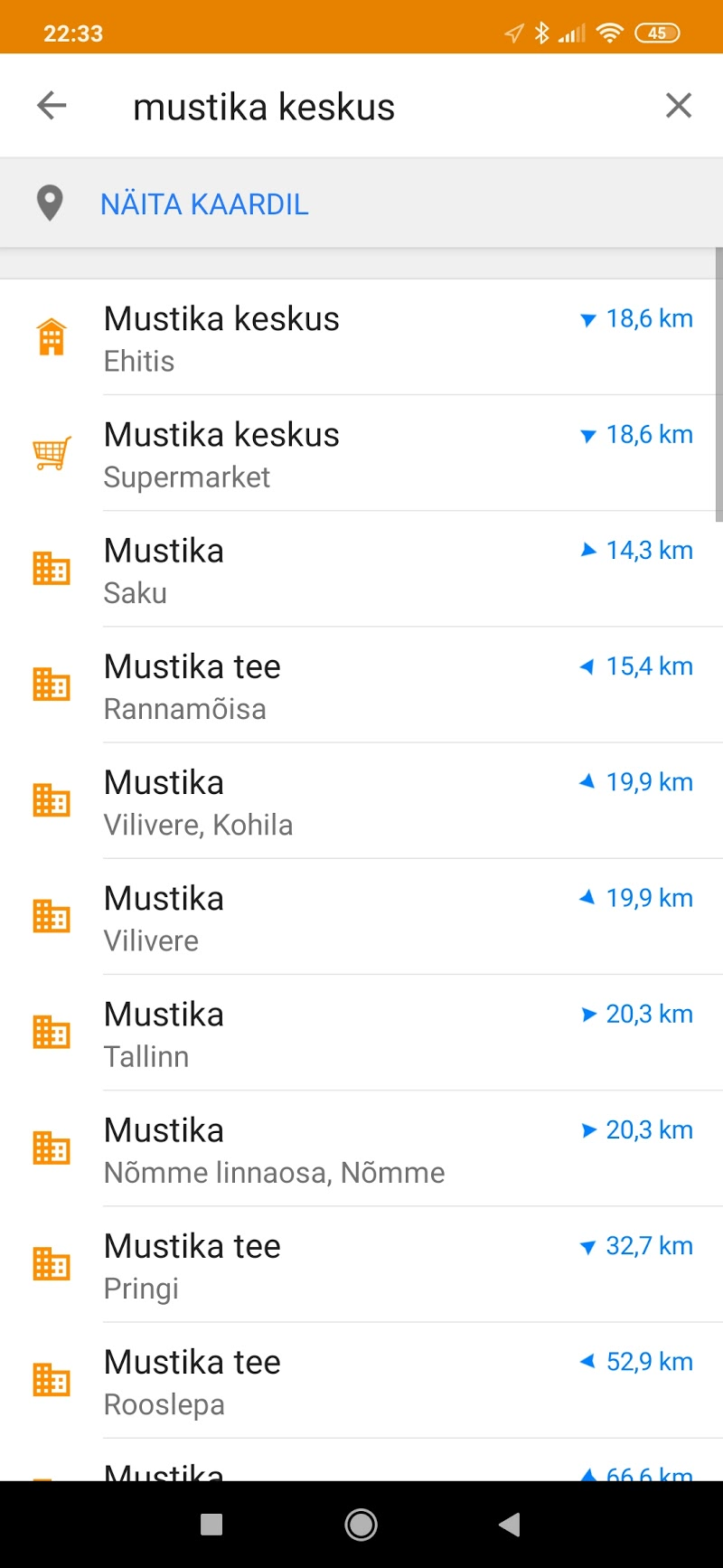Screen dimensions: 723x1568
Task: Select the Mustika result in Saku
Action: [361, 570]
